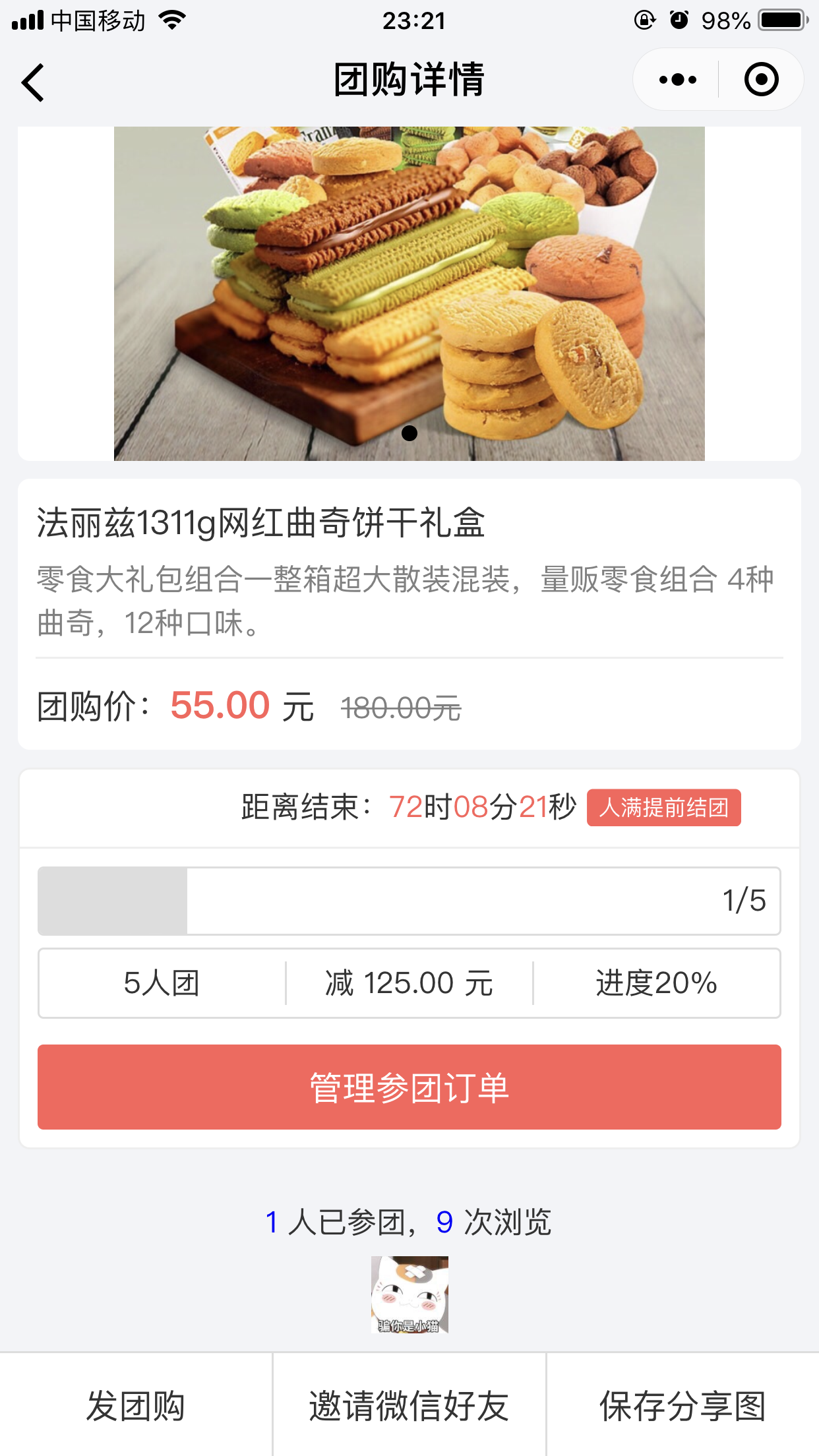The width and height of the screenshot is (819, 1456).
Task: Open the cookie gift box product image
Action: [409, 293]
